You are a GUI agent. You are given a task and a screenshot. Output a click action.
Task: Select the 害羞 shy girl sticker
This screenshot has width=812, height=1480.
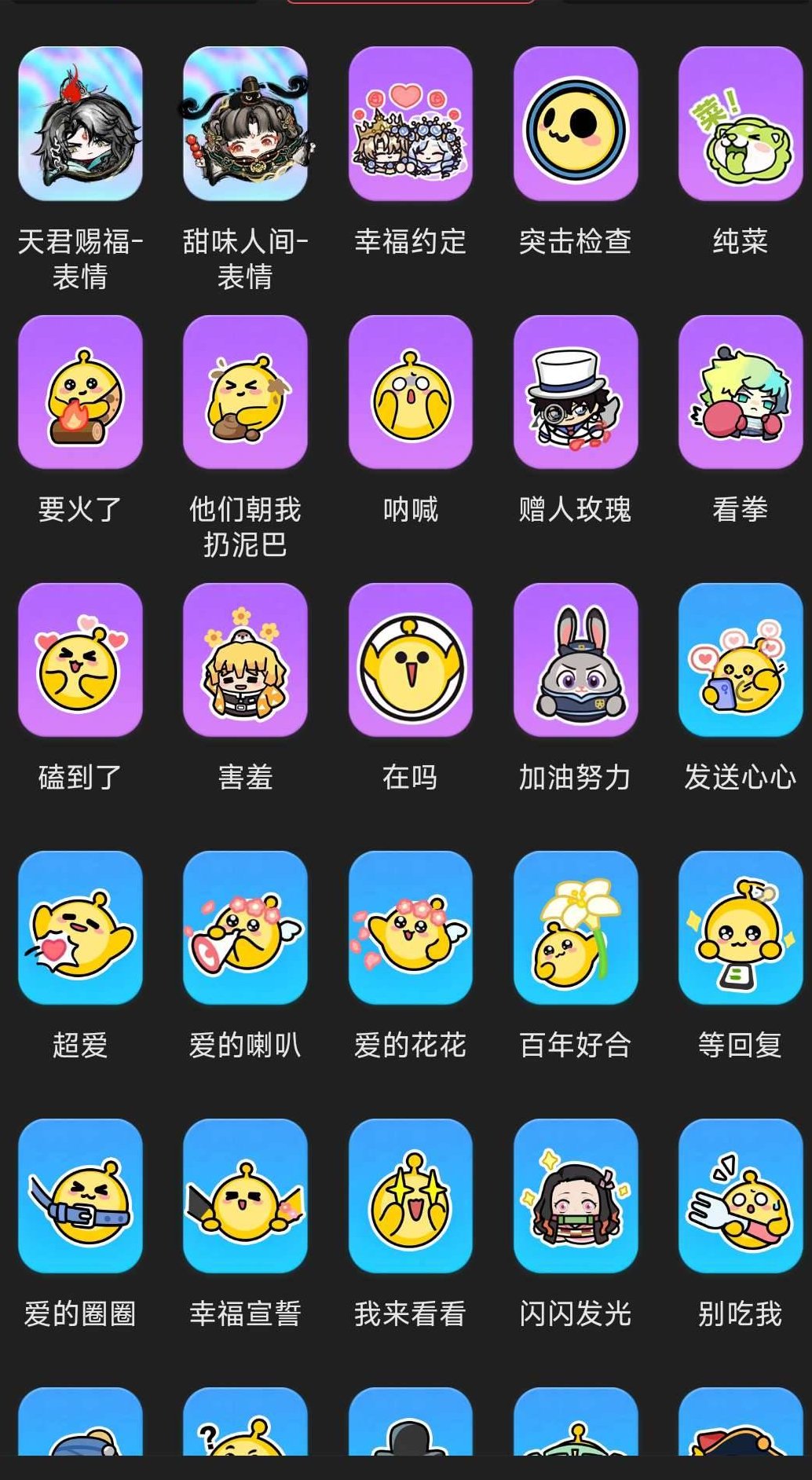244,660
